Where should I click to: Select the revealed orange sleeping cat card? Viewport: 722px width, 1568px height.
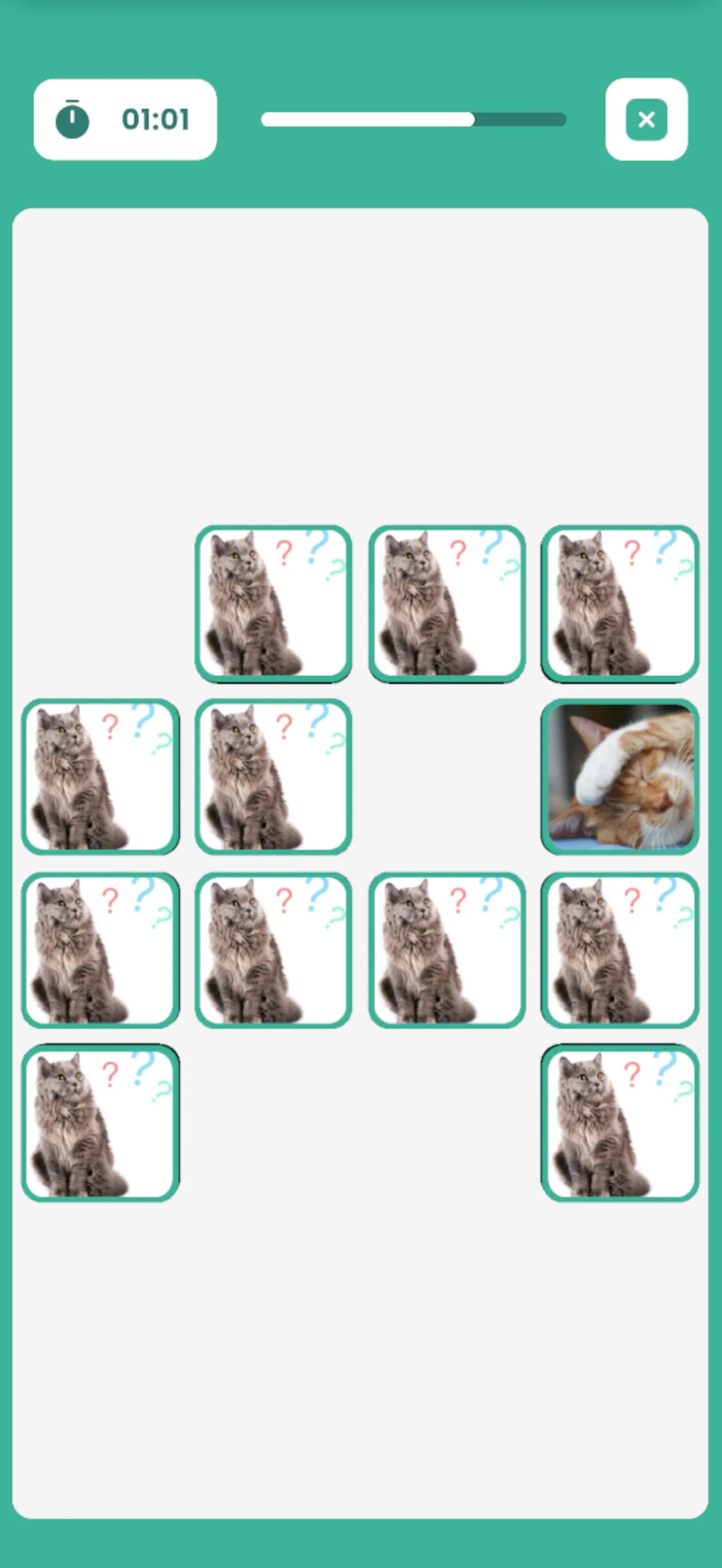click(620, 777)
